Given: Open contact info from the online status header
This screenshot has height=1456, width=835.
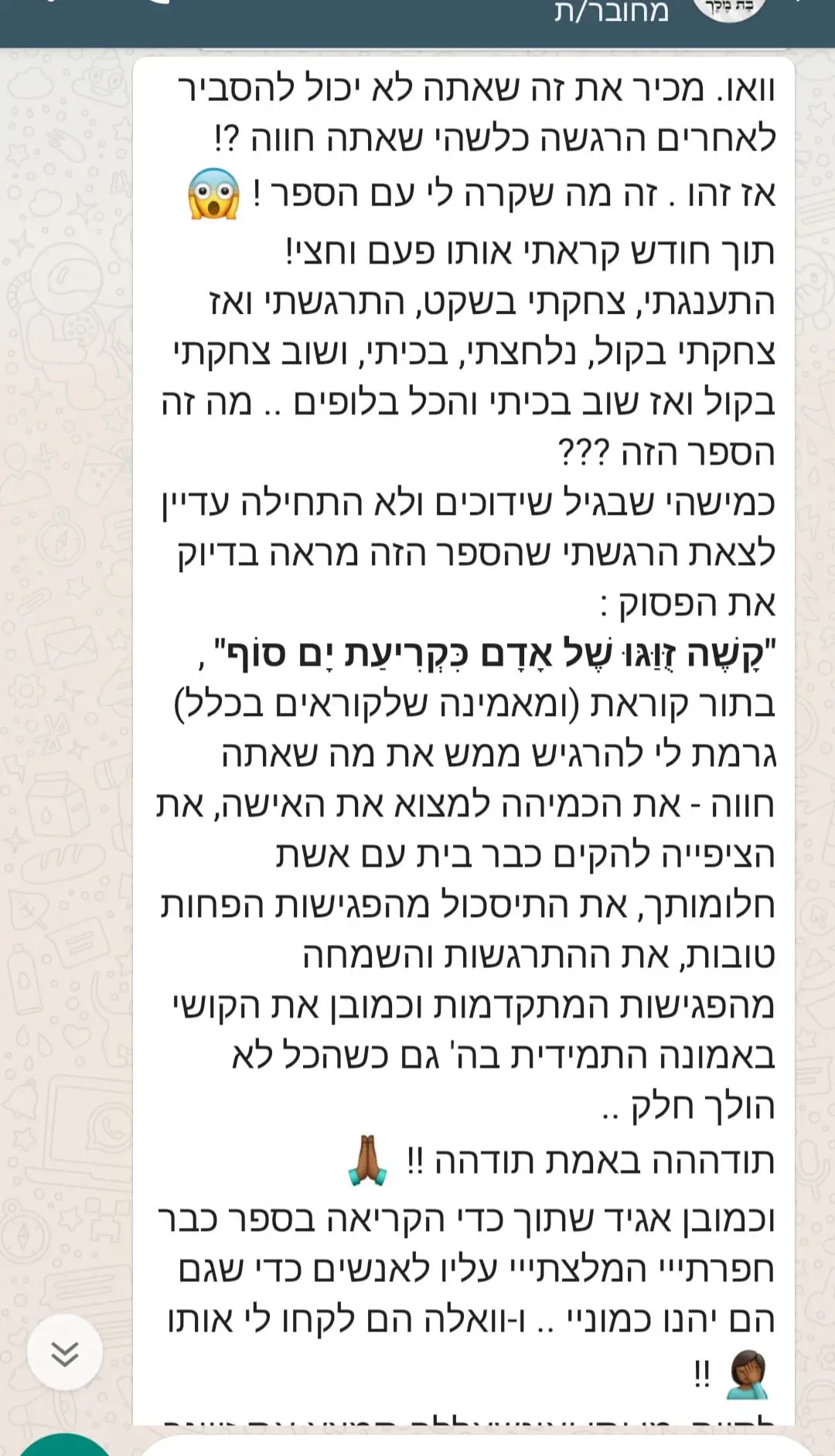Looking at the screenshot, I should click(611, 12).
